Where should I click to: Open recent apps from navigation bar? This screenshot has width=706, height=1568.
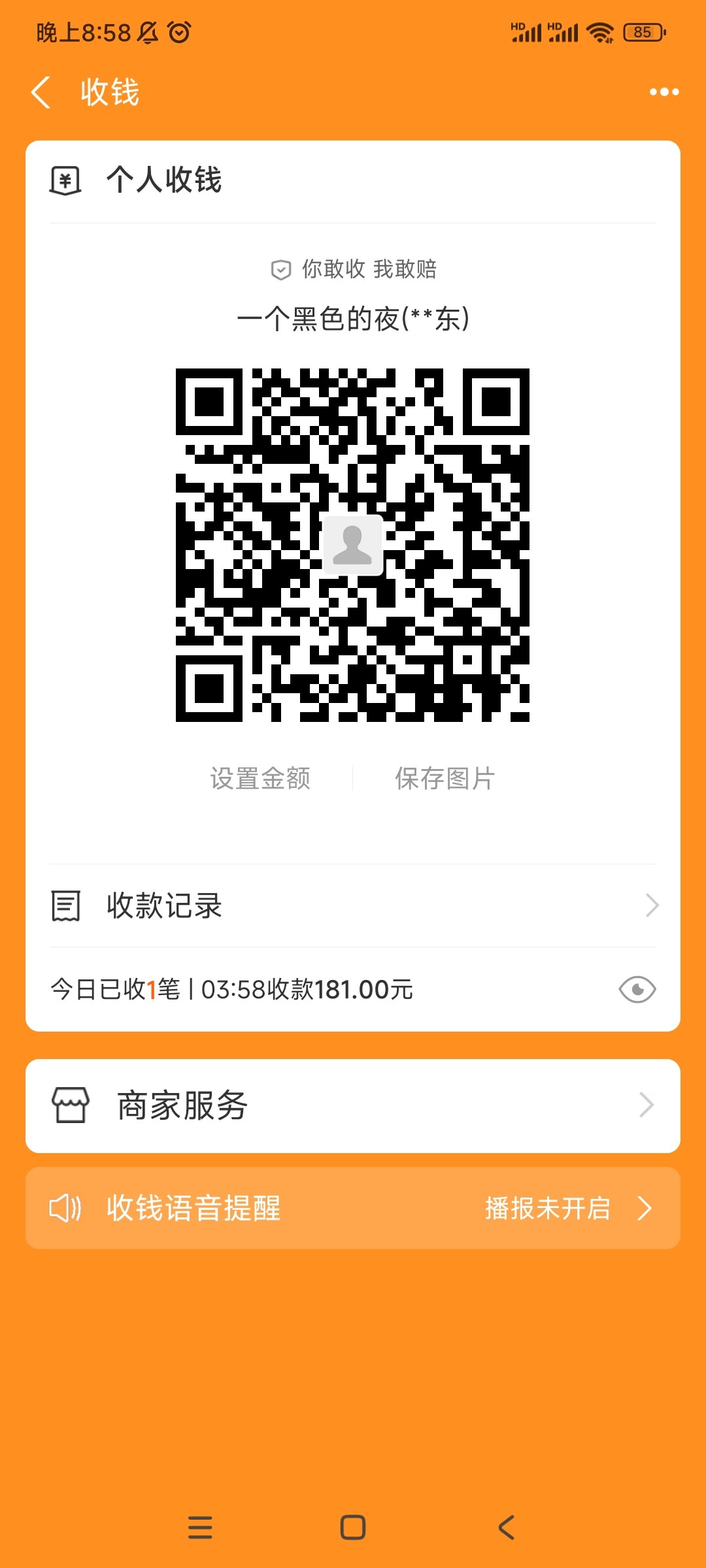200,1527
